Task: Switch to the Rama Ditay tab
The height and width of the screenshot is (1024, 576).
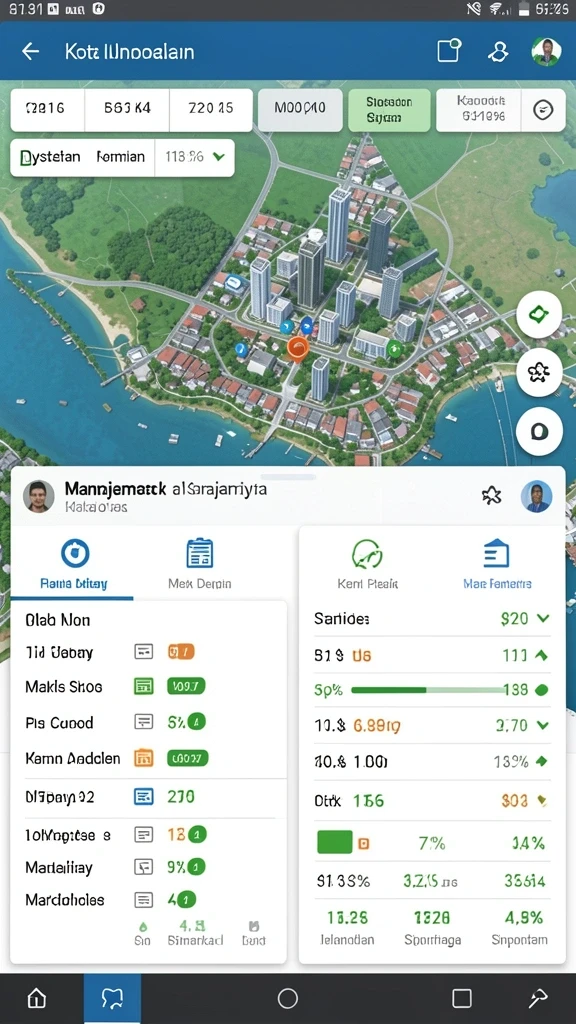Action: [x=74, y=564]
